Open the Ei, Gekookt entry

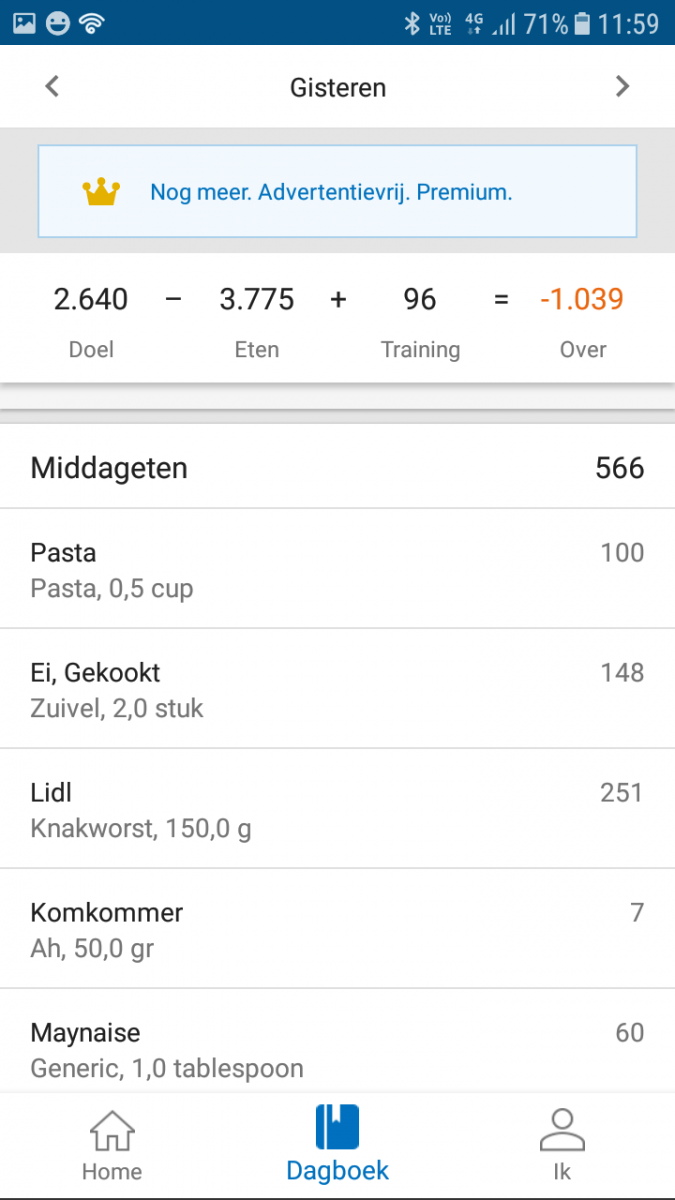337,690
